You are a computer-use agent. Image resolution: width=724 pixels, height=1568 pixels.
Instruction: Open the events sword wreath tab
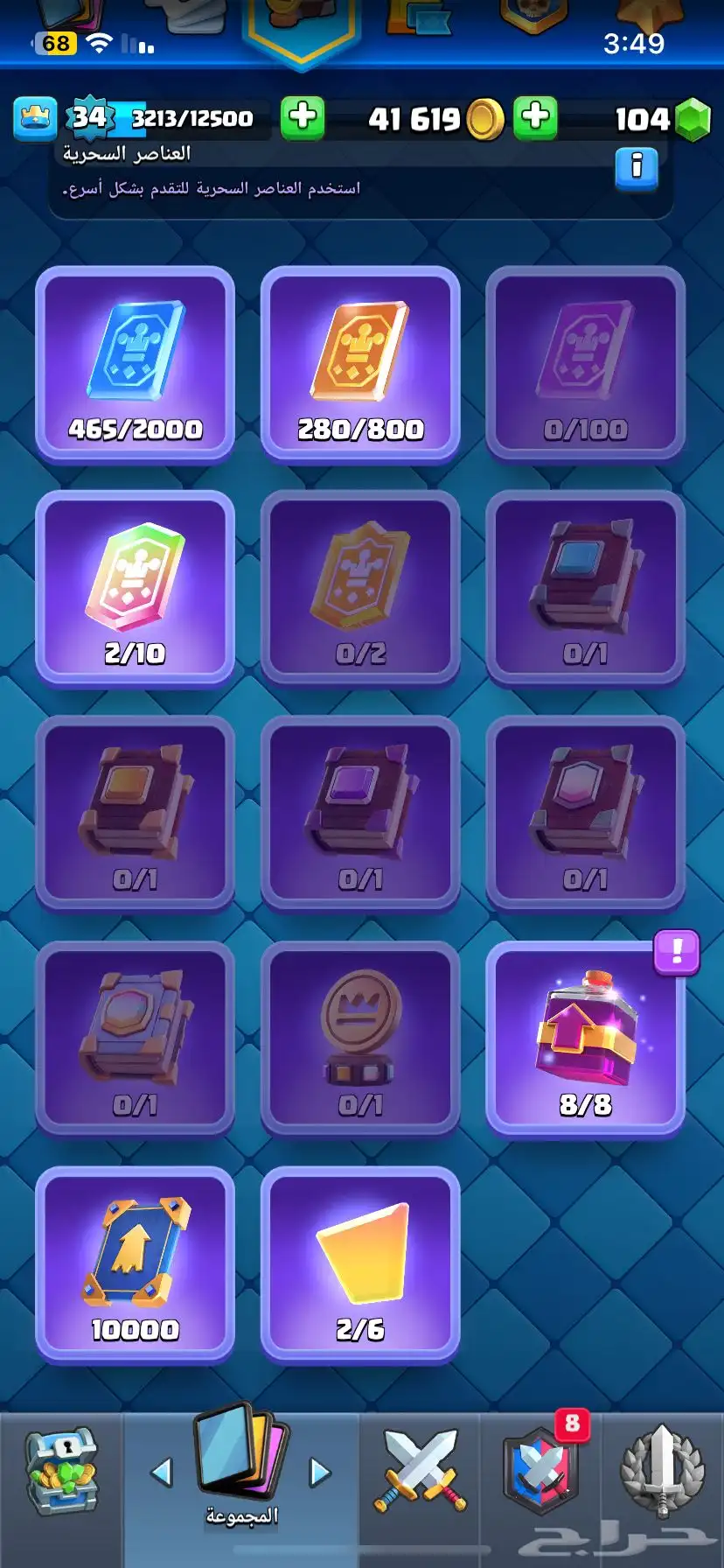[x=662, y=1472]
